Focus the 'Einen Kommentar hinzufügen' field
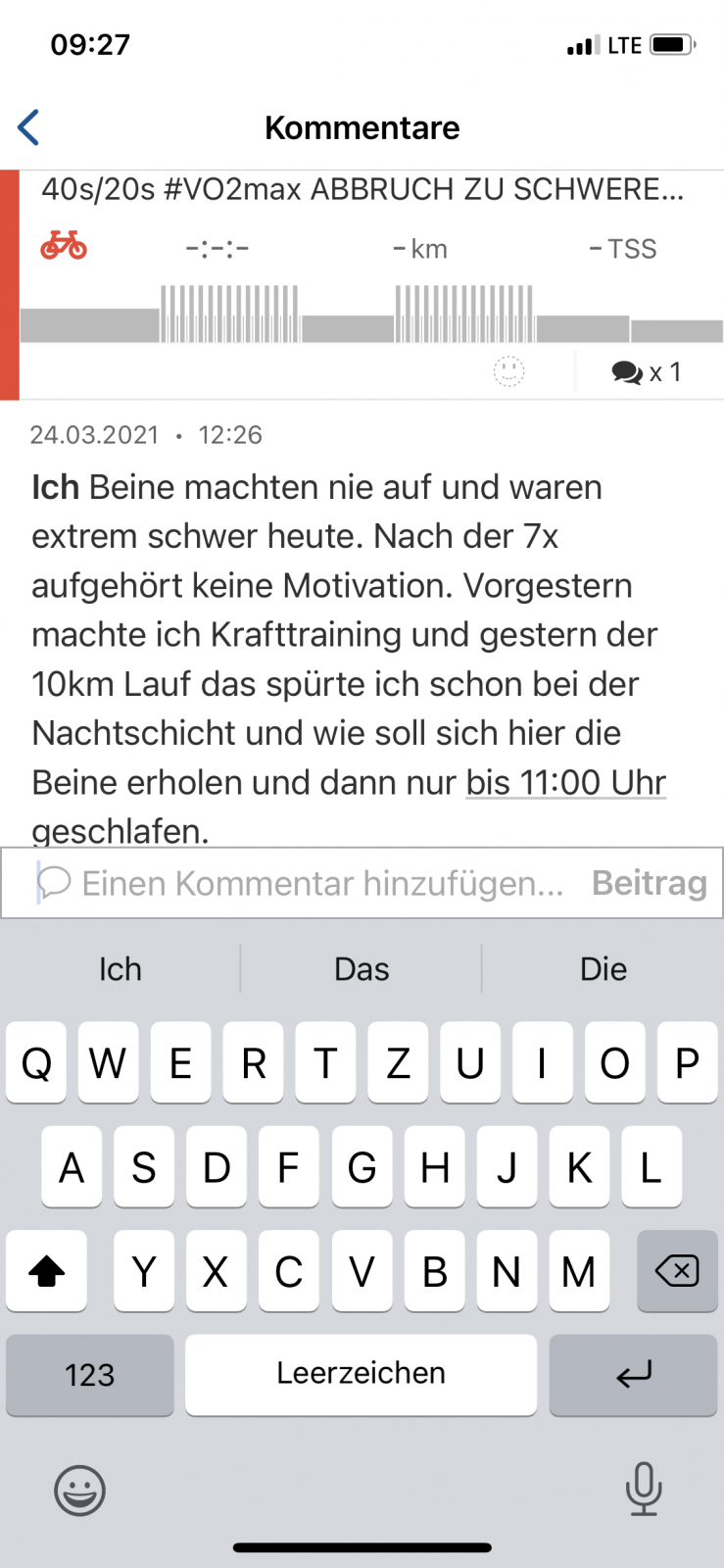Screen dimensions: 724x1568 click(314, 883)
